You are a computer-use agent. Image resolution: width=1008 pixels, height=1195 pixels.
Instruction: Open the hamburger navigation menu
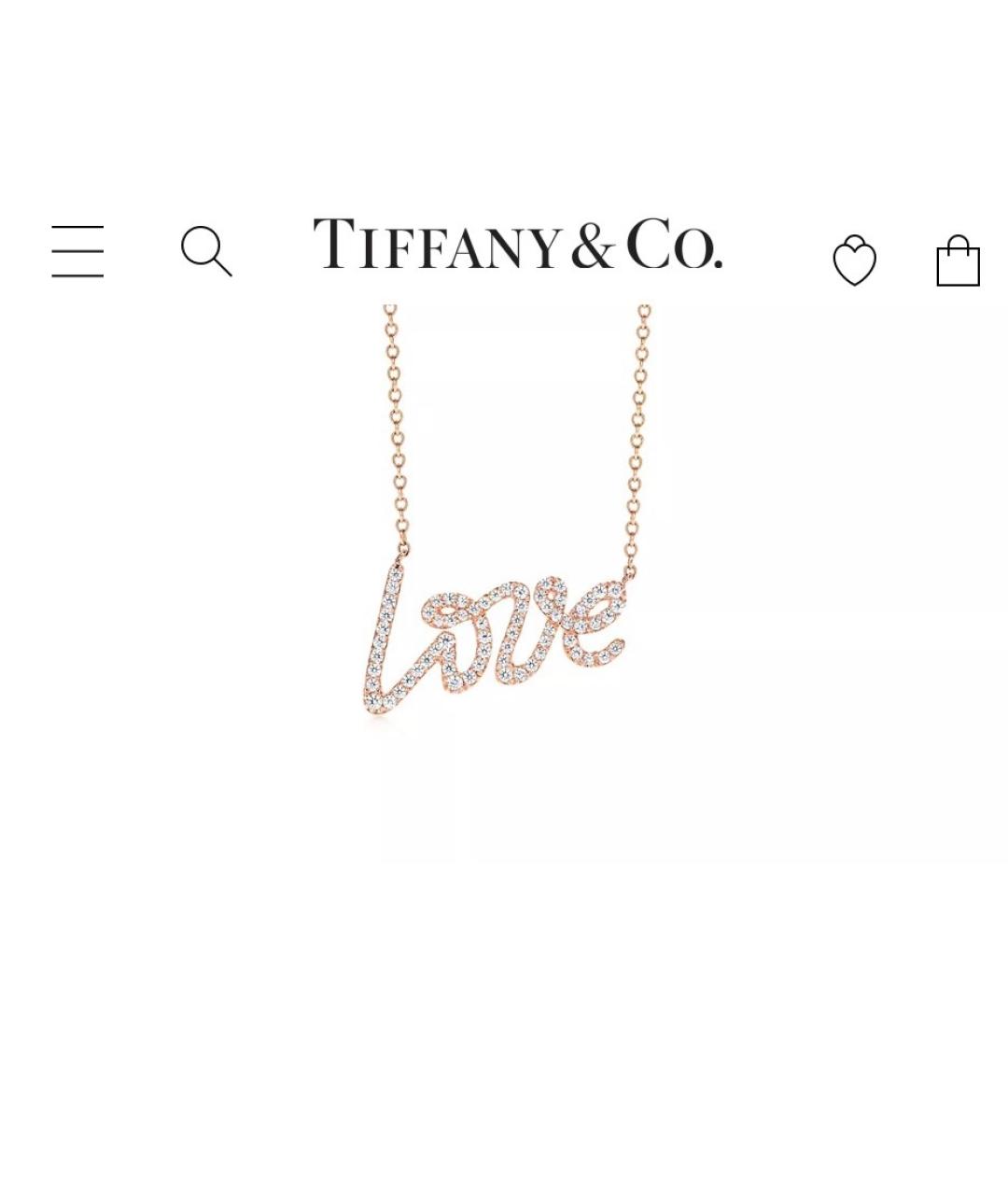coord(77,251)
